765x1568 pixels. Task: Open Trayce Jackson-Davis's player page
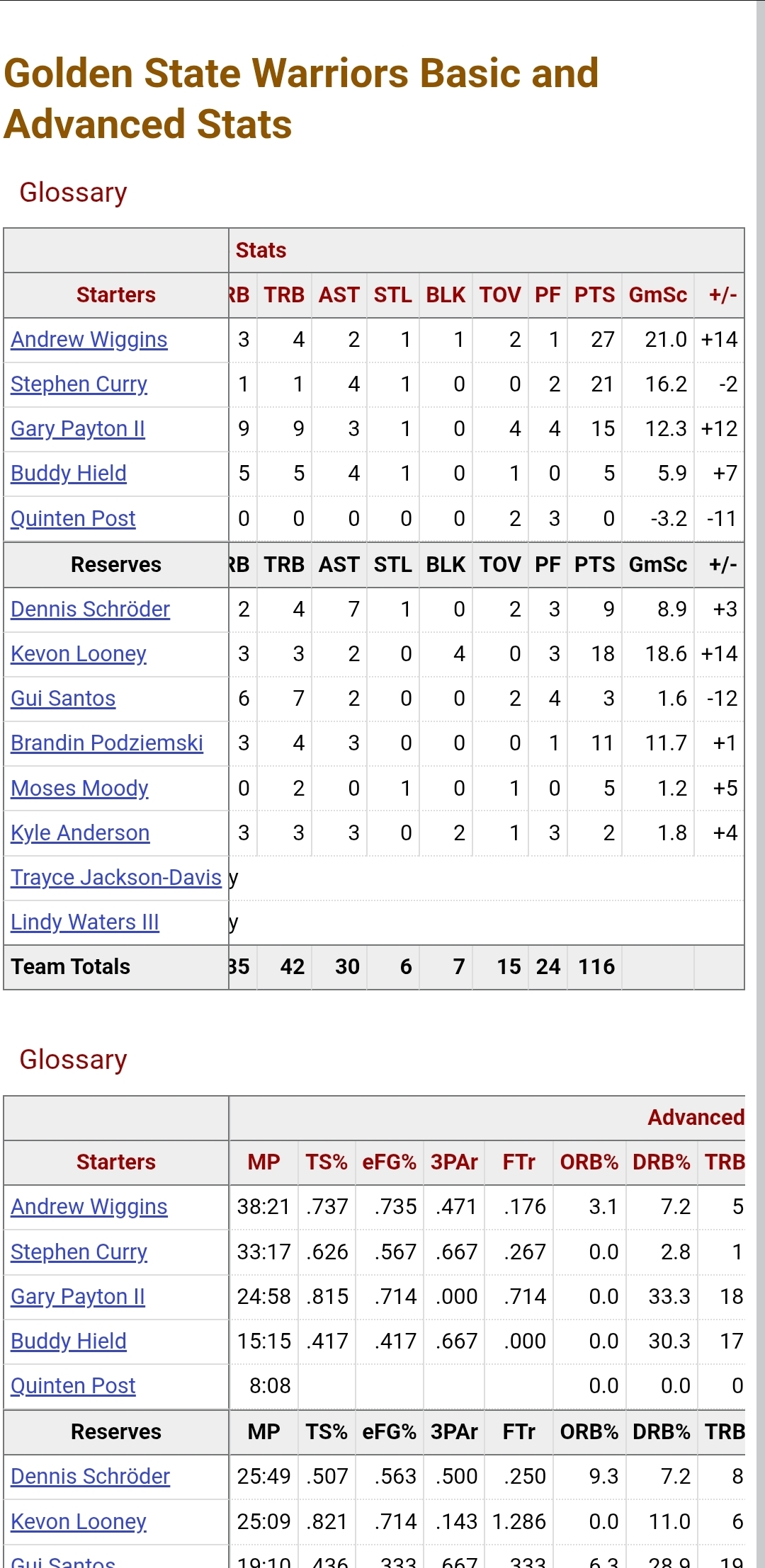click(x=116, y=877)
